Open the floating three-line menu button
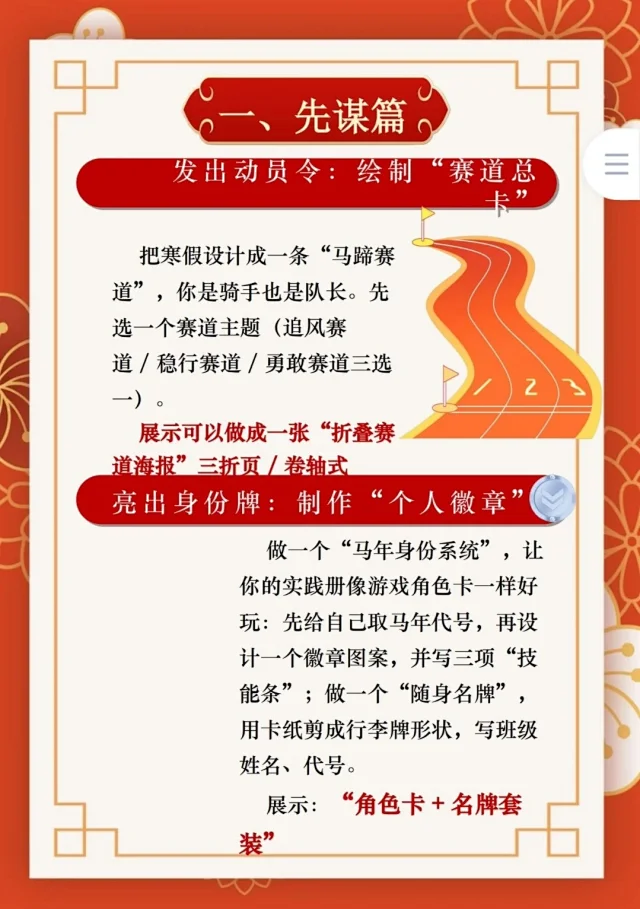This screenshot has width=640, height=909. pos(617,165)
